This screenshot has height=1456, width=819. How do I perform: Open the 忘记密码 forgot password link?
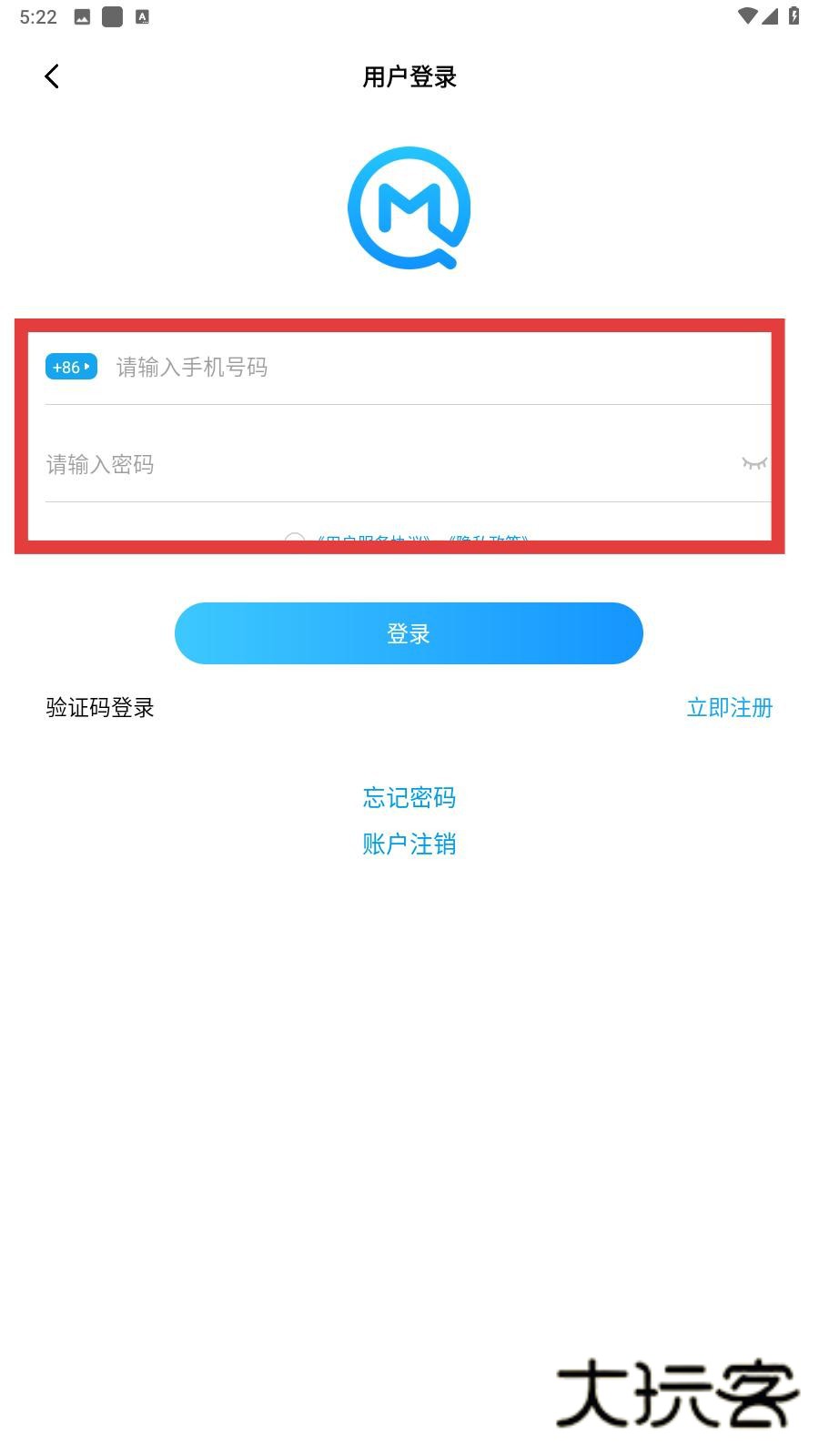tap(409, 797)
